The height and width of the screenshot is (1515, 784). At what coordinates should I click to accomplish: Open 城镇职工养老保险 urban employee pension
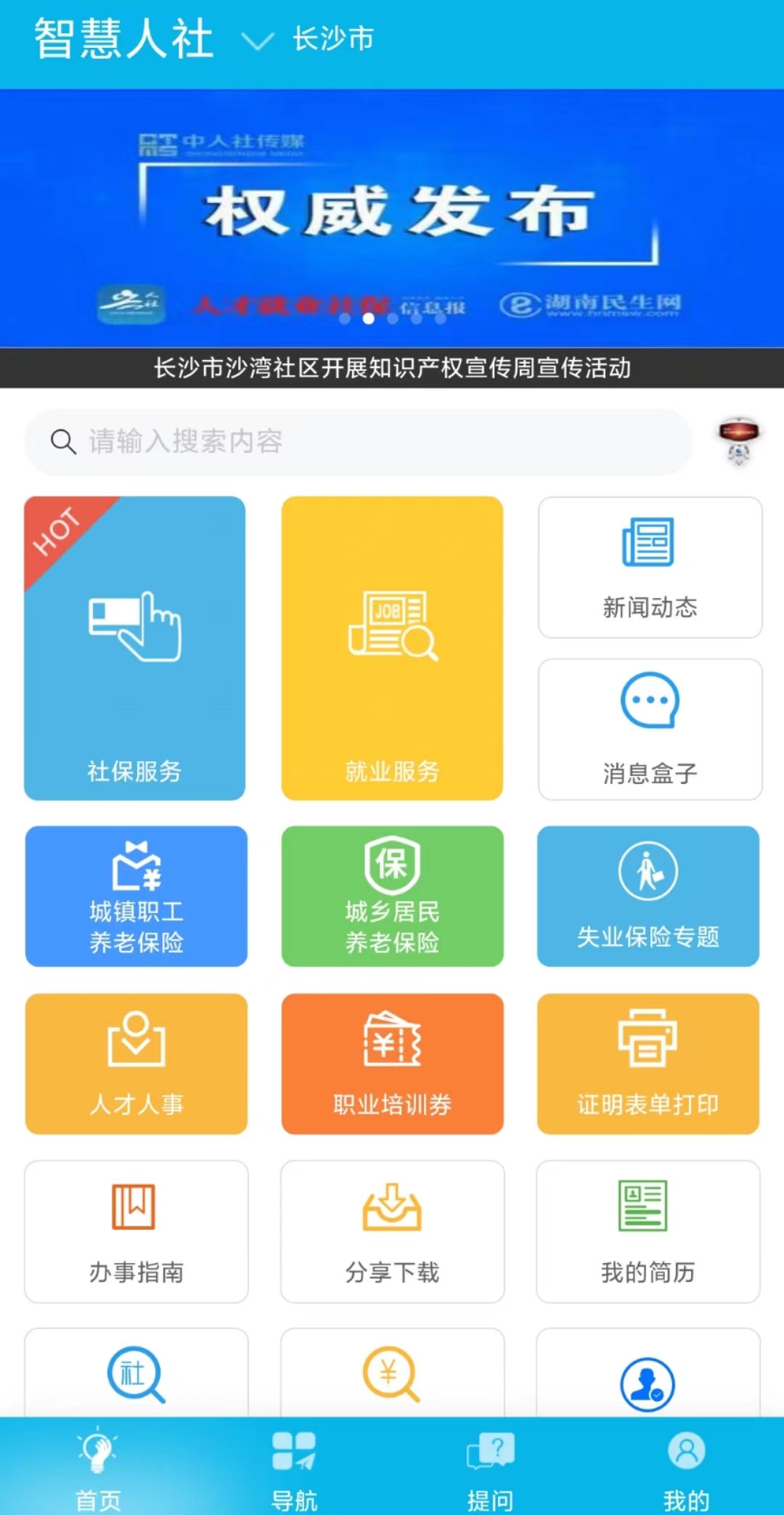pyautogui.click(x=136, y=897)
